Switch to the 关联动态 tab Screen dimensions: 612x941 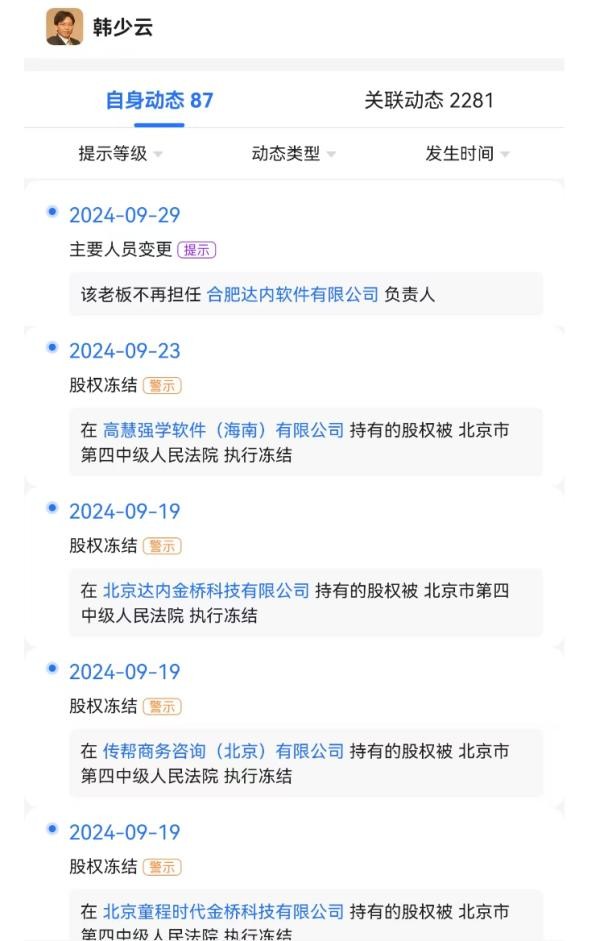428,100
